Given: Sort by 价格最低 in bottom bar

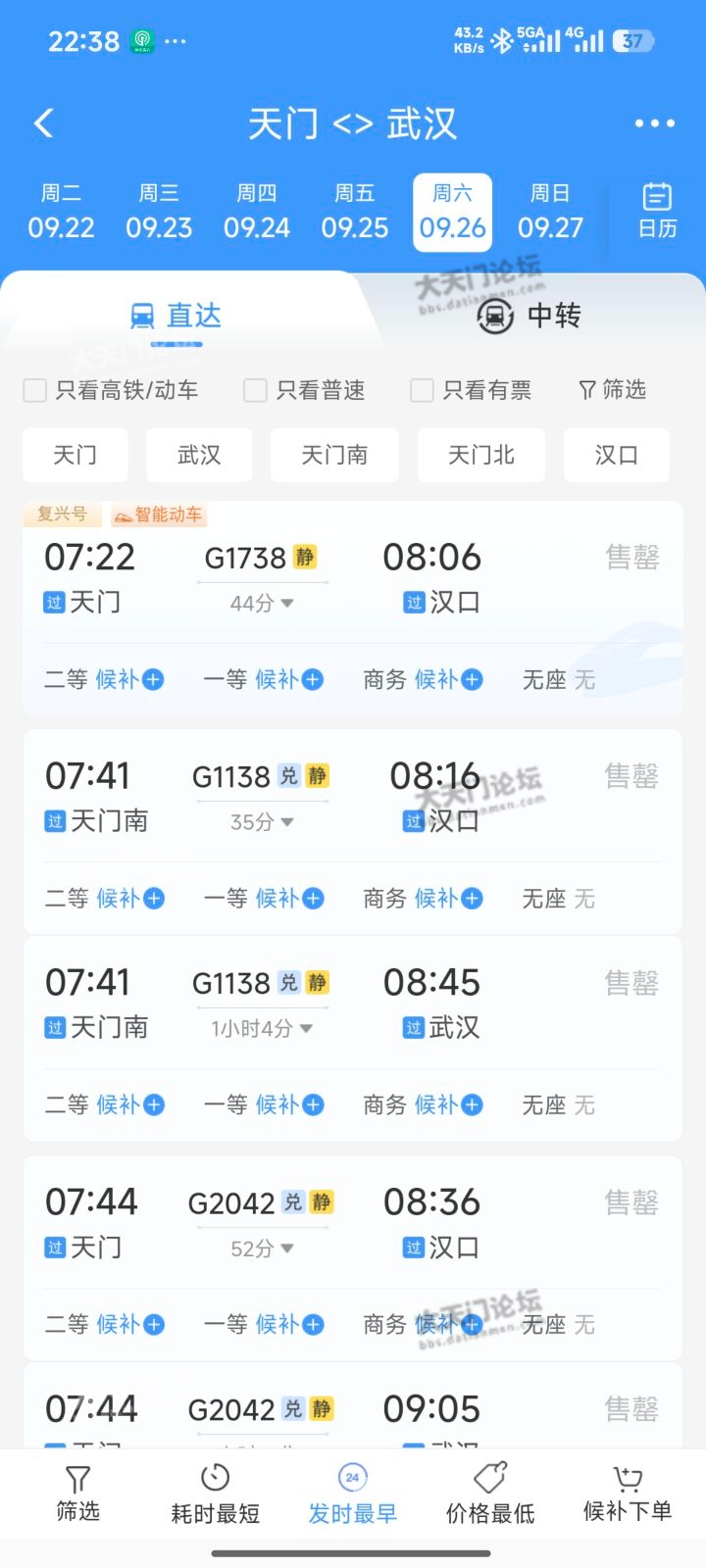Looking at the screenshot, I should click(x=490, y=1494).
